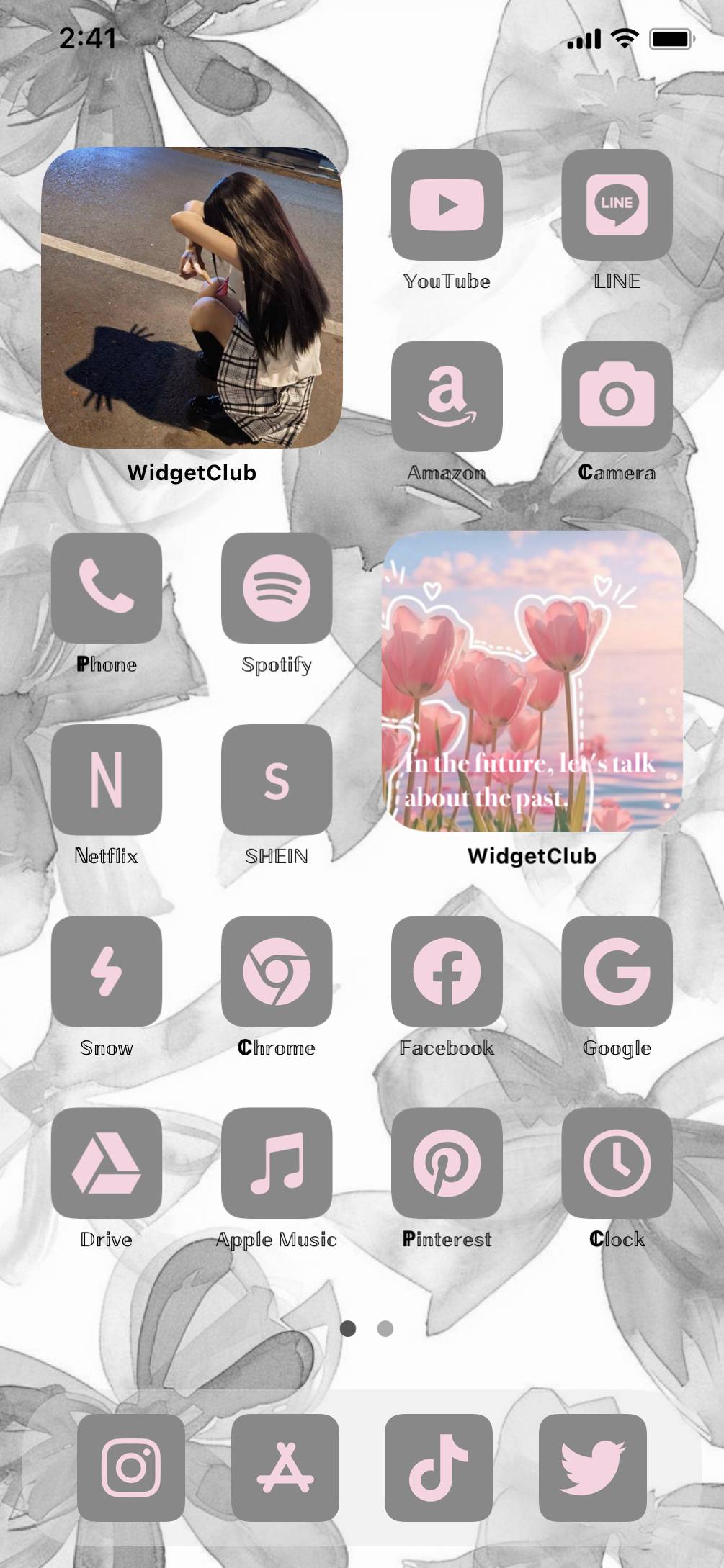Open the Camera app
Screen dimensions: 724x1568
[x=617, y=397]
